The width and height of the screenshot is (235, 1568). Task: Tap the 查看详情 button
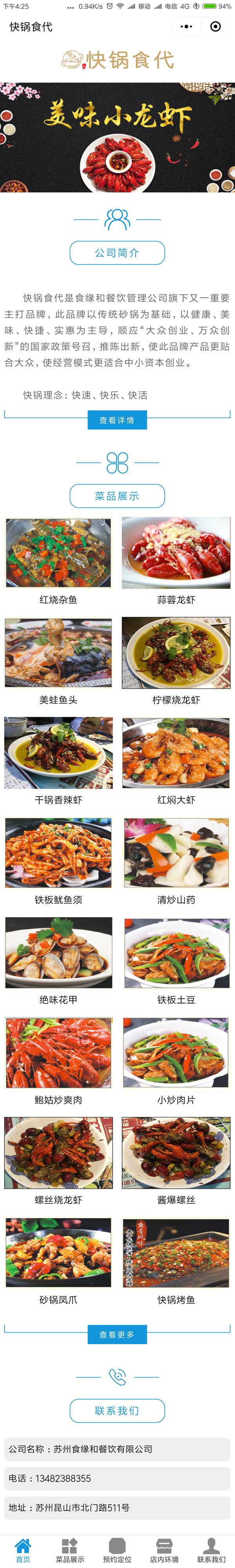tap(117, 420)
